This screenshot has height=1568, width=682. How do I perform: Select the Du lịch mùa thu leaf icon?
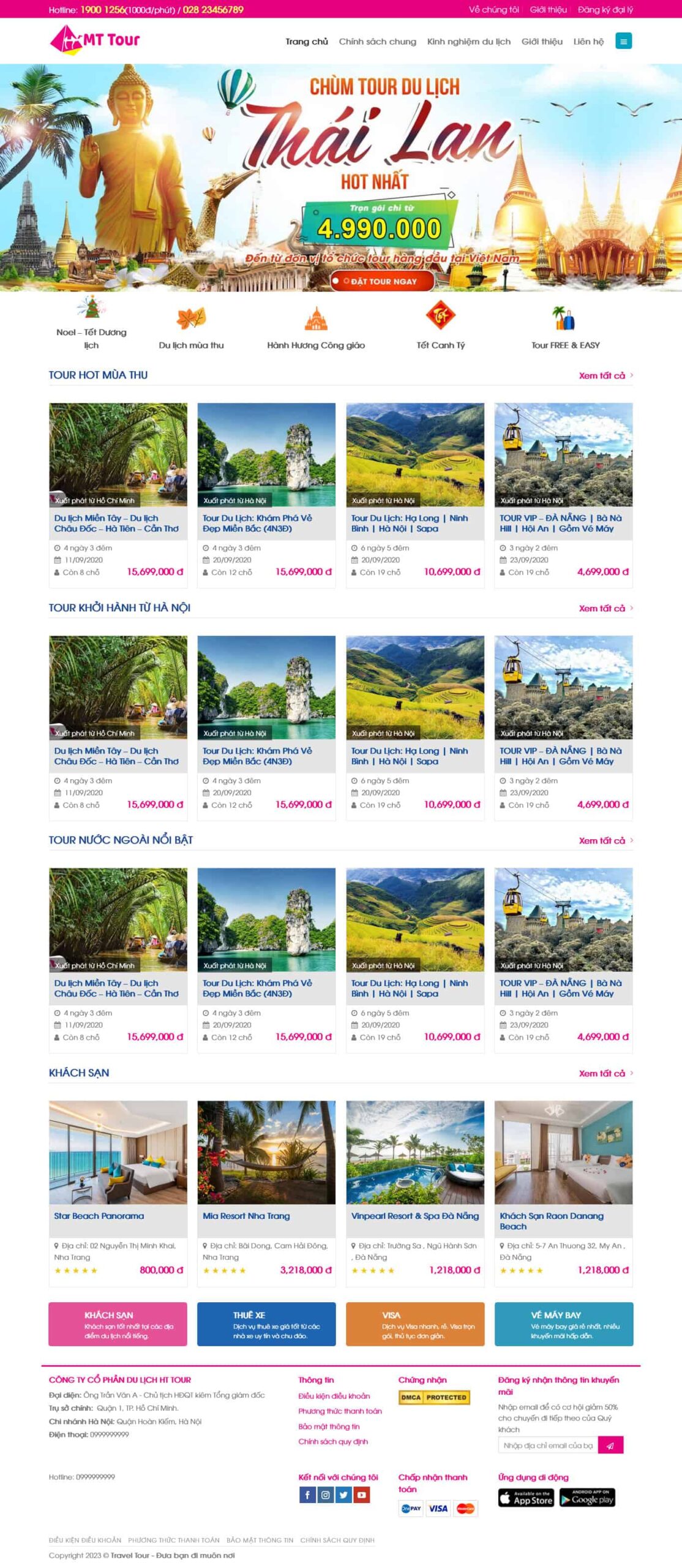coord(192,317)
